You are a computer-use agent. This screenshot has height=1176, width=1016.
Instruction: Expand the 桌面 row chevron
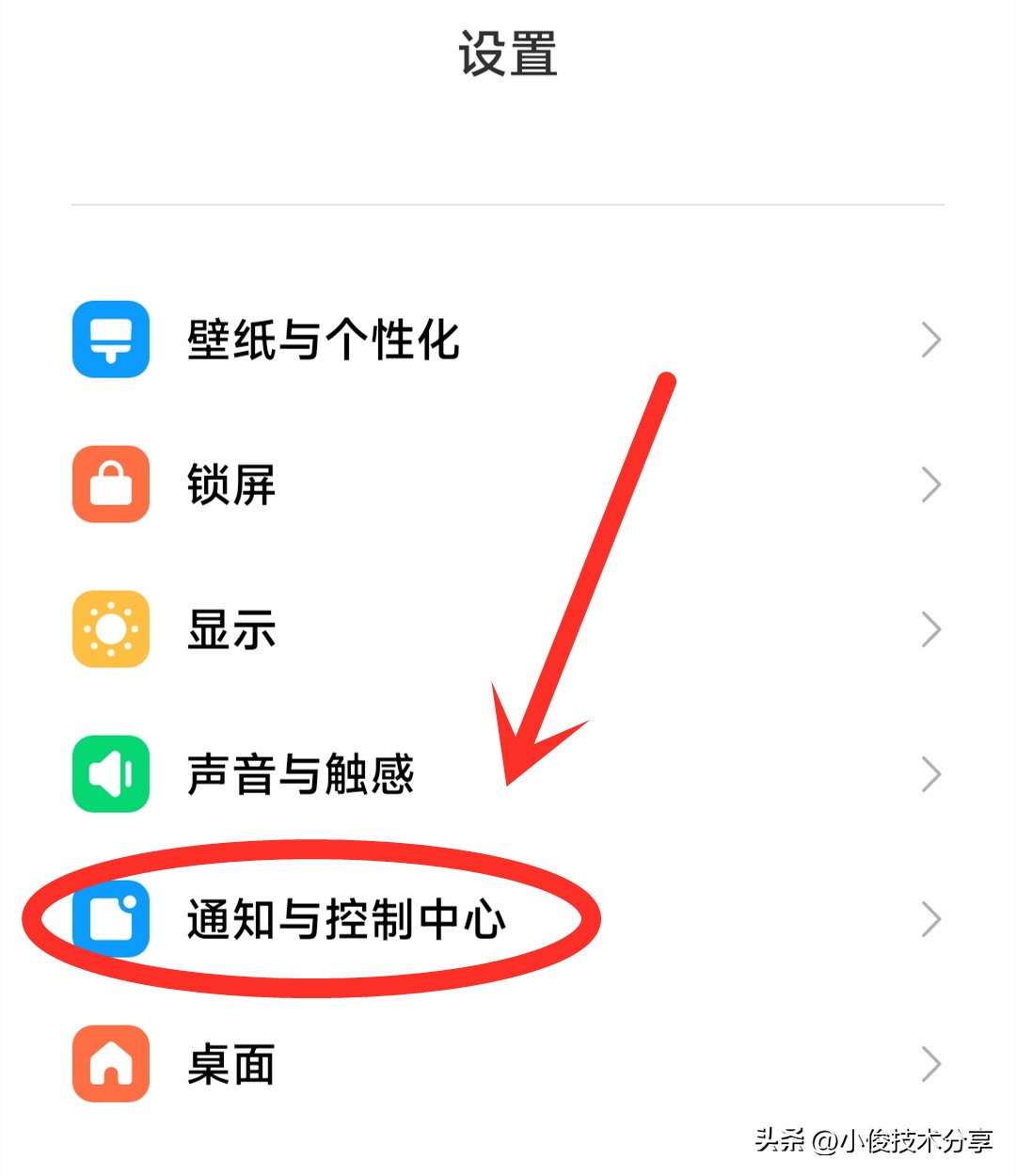coord(930,1063)
